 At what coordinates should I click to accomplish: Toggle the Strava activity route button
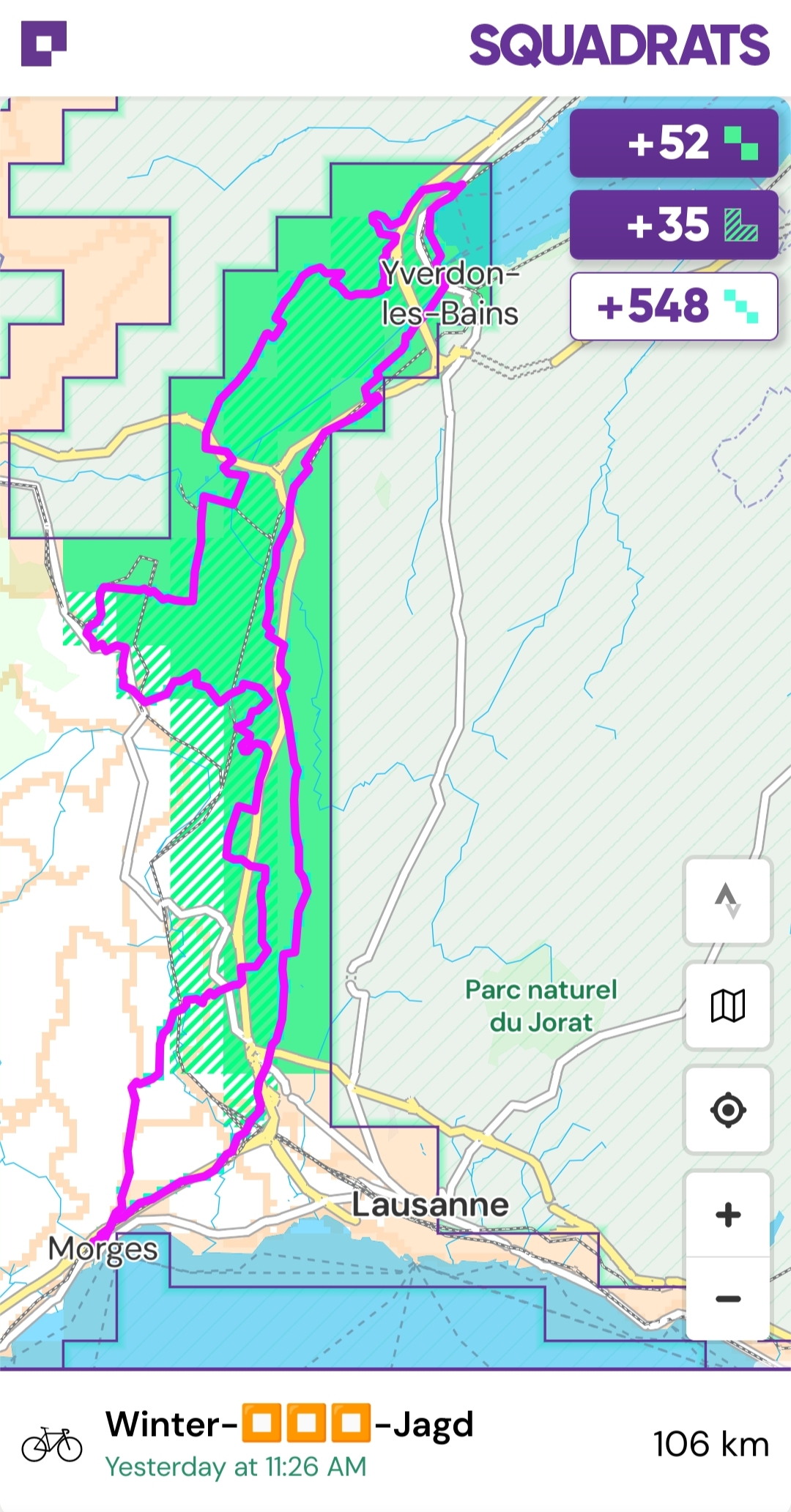pyautogui.click(x=728, y=901)
